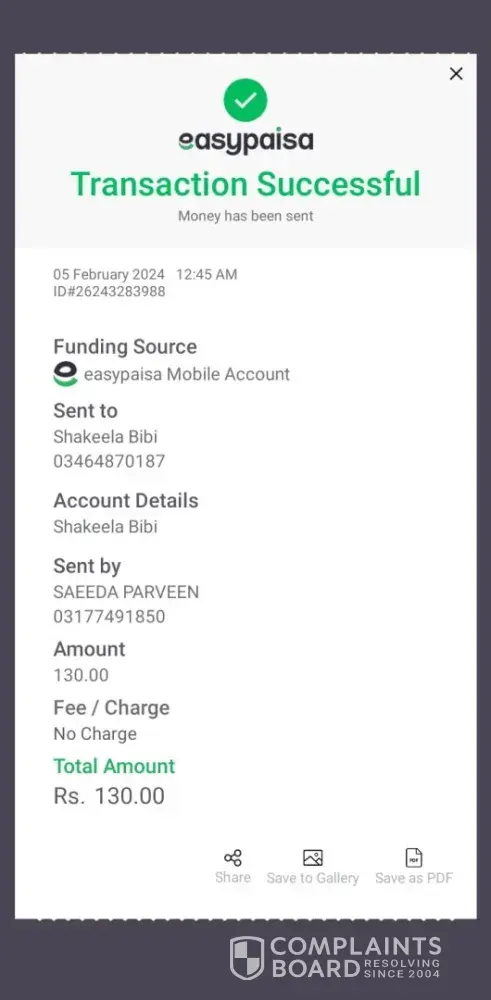Save receipt to Gallery

coord(312,867)
